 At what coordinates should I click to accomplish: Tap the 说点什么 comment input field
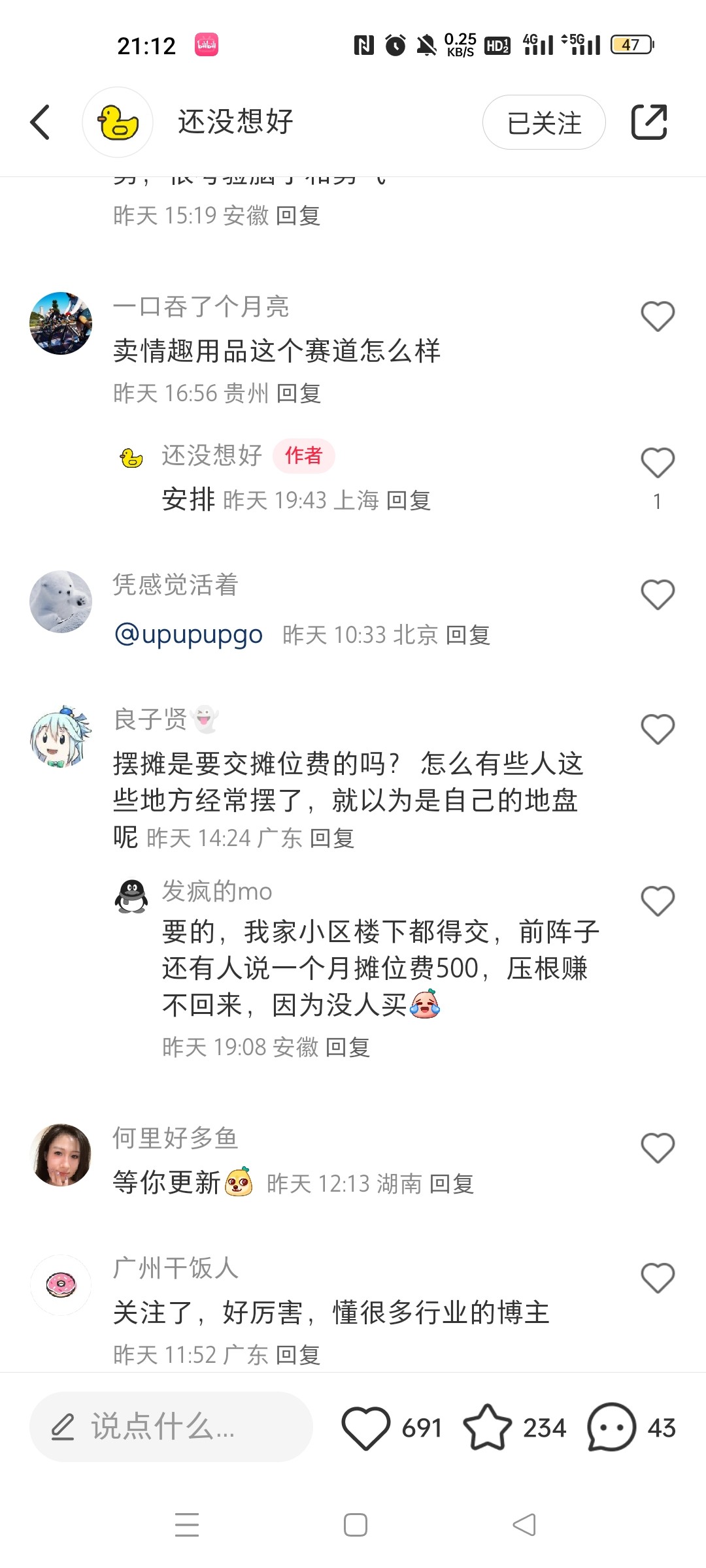pyautogui.click(x=171, y=1427)
